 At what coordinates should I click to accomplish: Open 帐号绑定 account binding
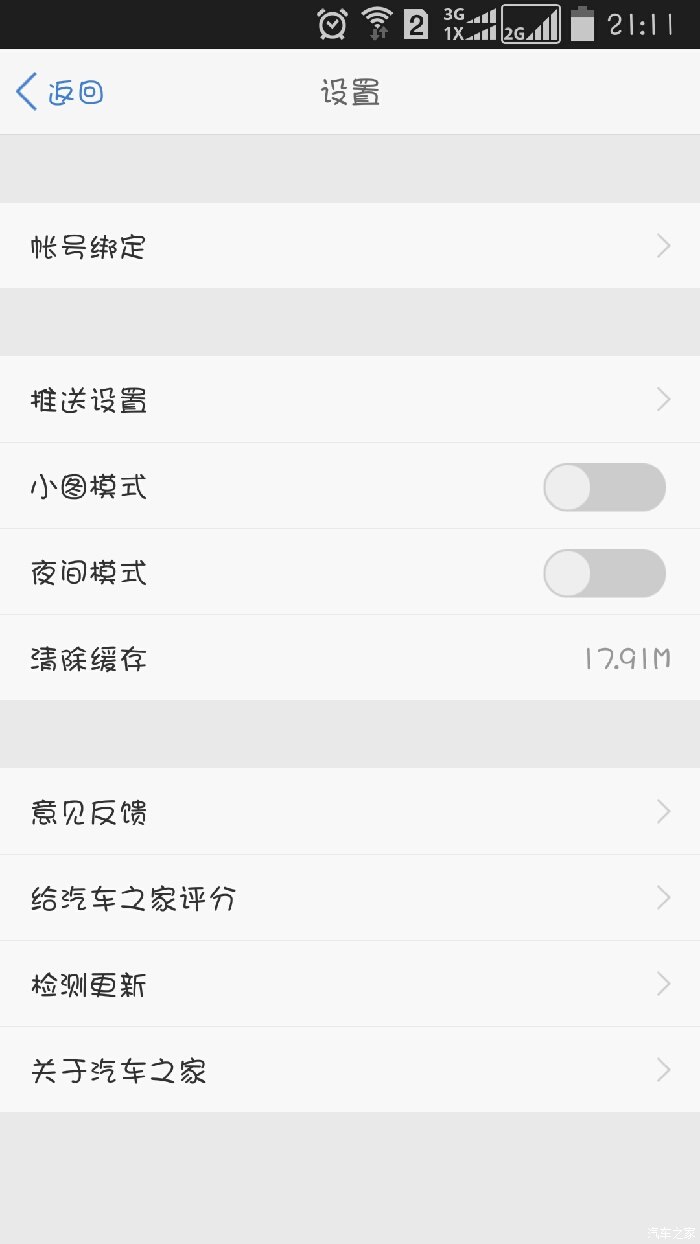coord(350,246)
